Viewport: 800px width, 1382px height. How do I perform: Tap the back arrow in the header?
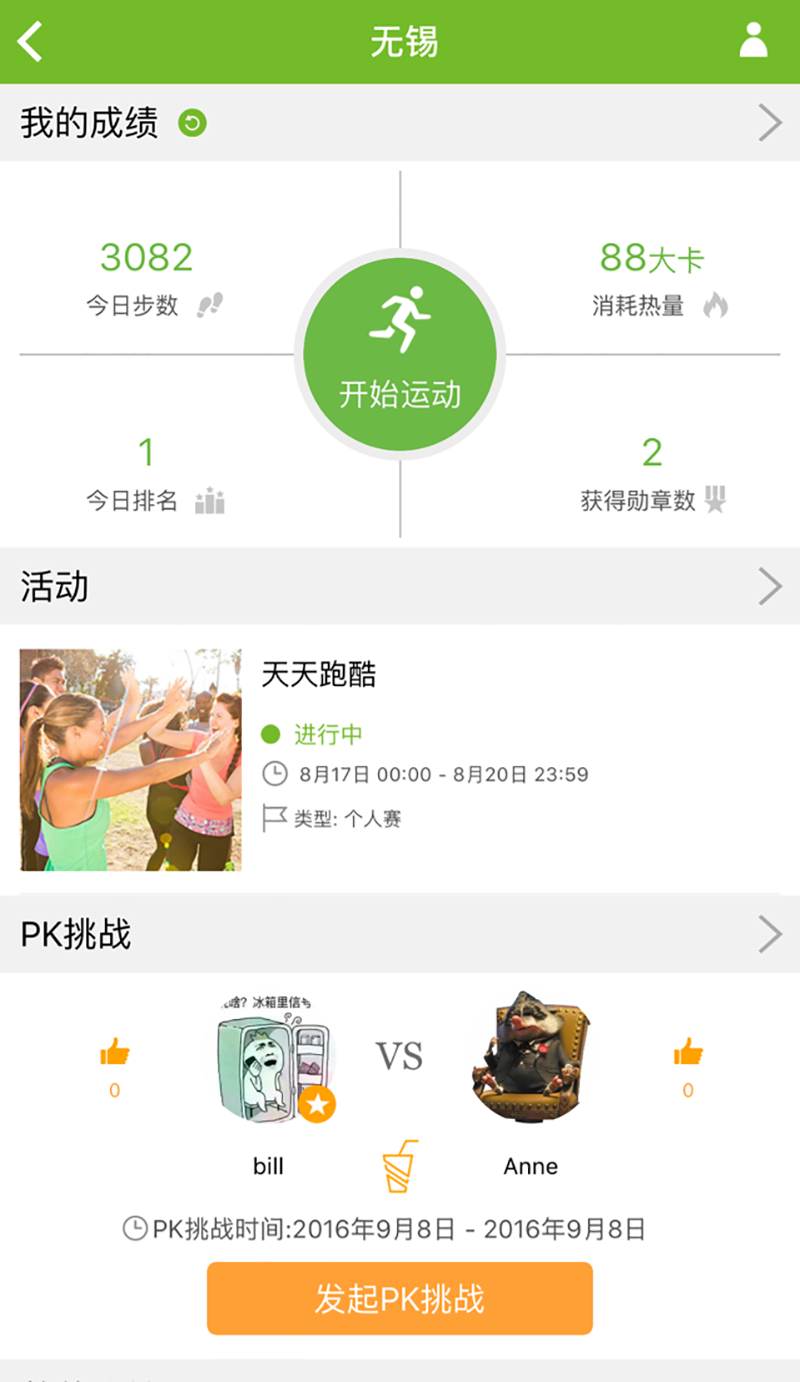[x=30, y=41]
